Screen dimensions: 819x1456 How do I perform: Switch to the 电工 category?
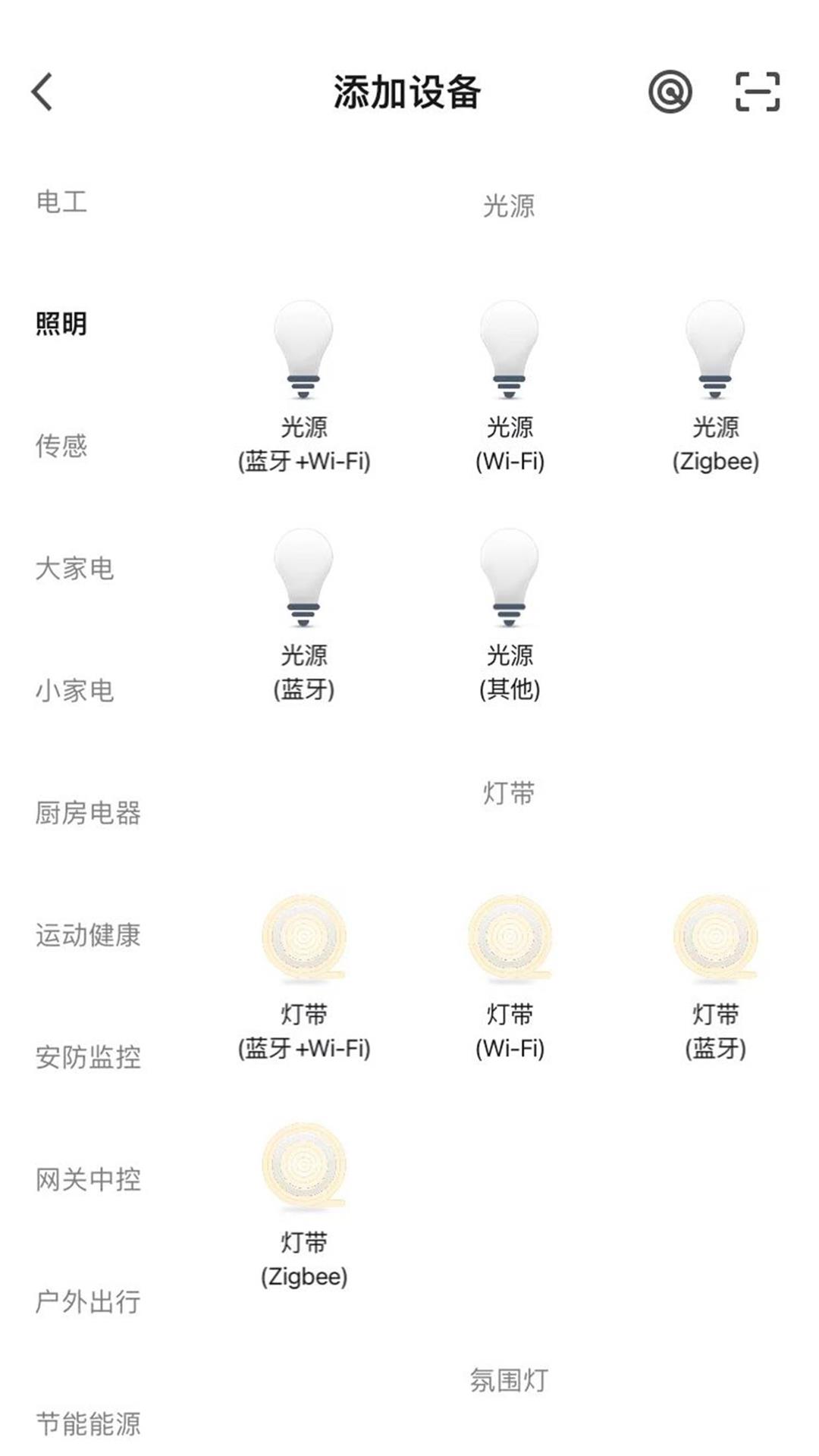pos(61,202)
